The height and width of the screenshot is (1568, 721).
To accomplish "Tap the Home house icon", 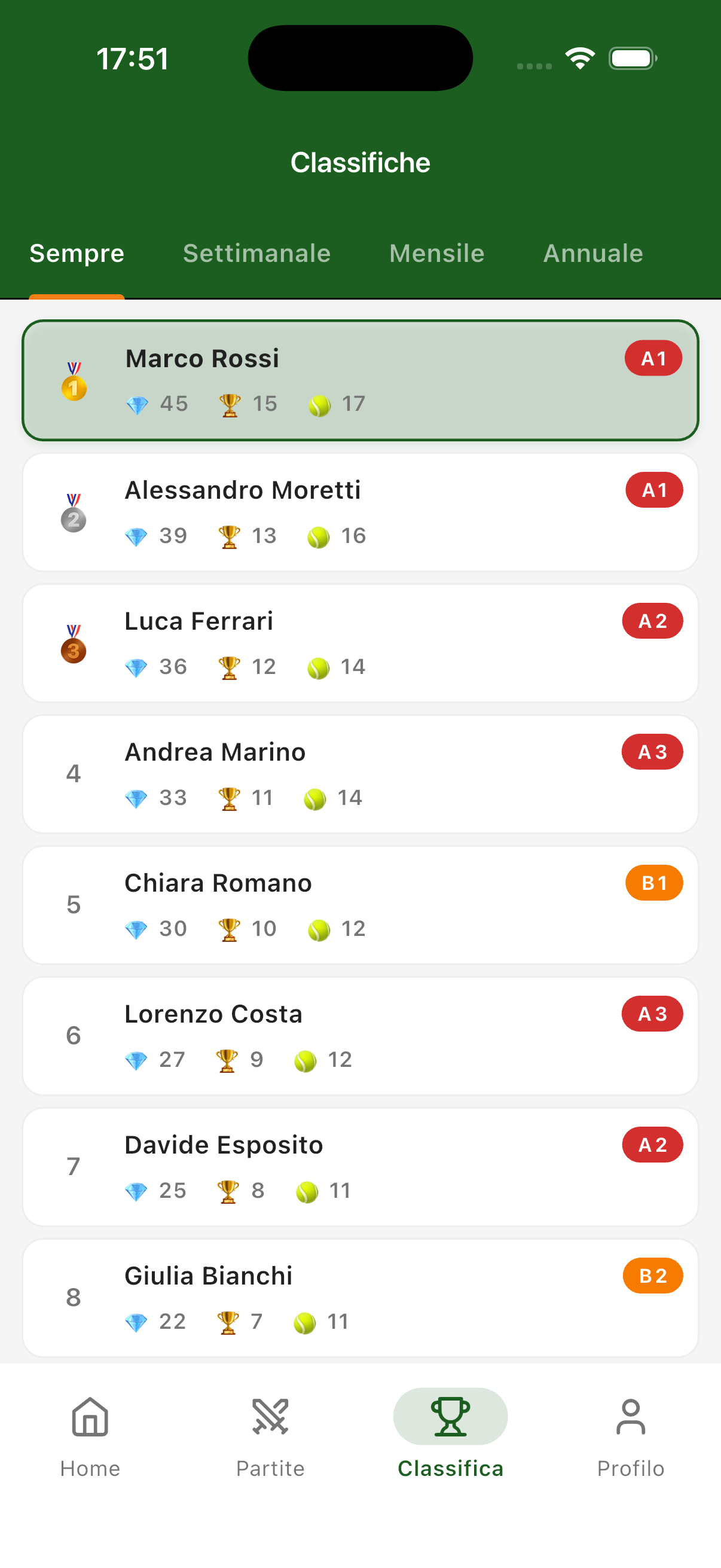I will pos(90,1417).
